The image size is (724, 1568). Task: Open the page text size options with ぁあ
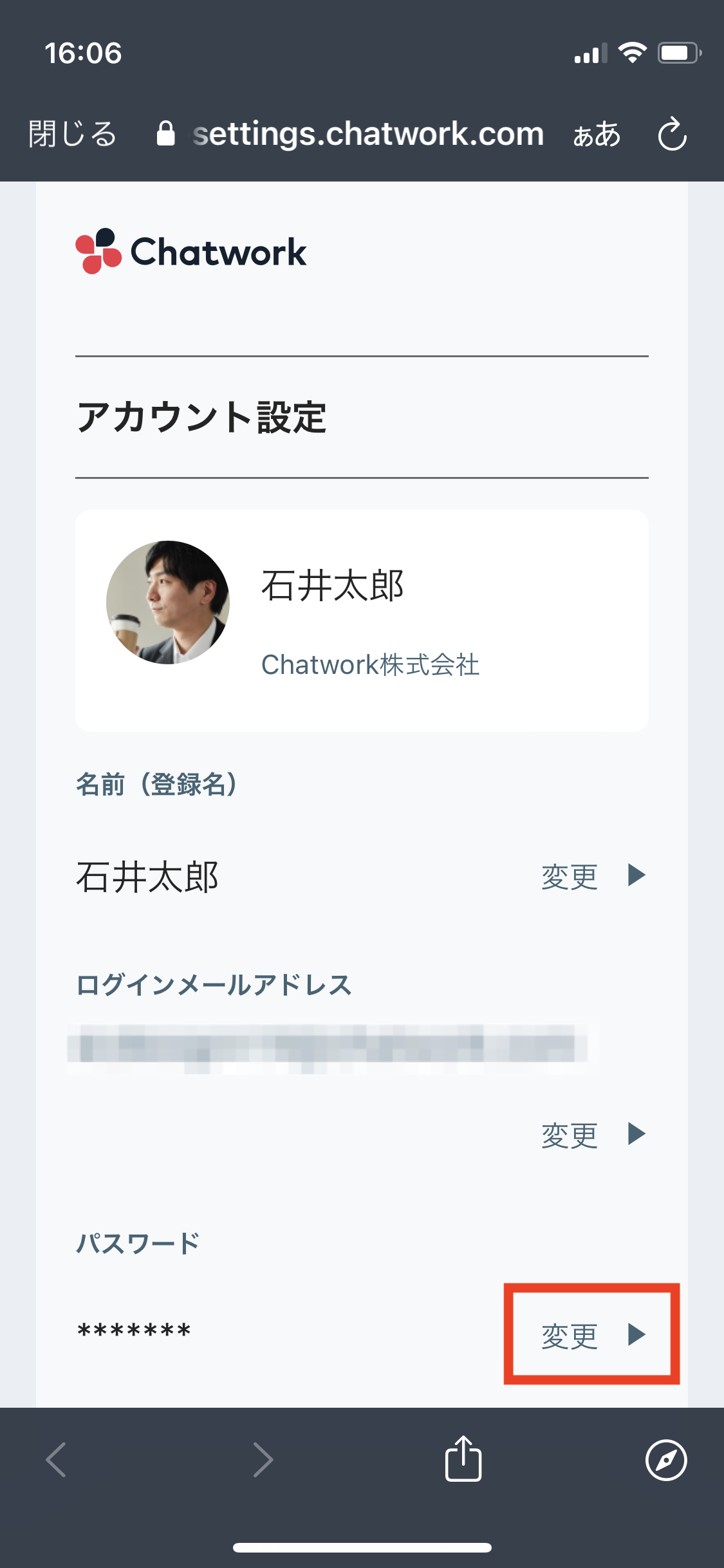597,135
